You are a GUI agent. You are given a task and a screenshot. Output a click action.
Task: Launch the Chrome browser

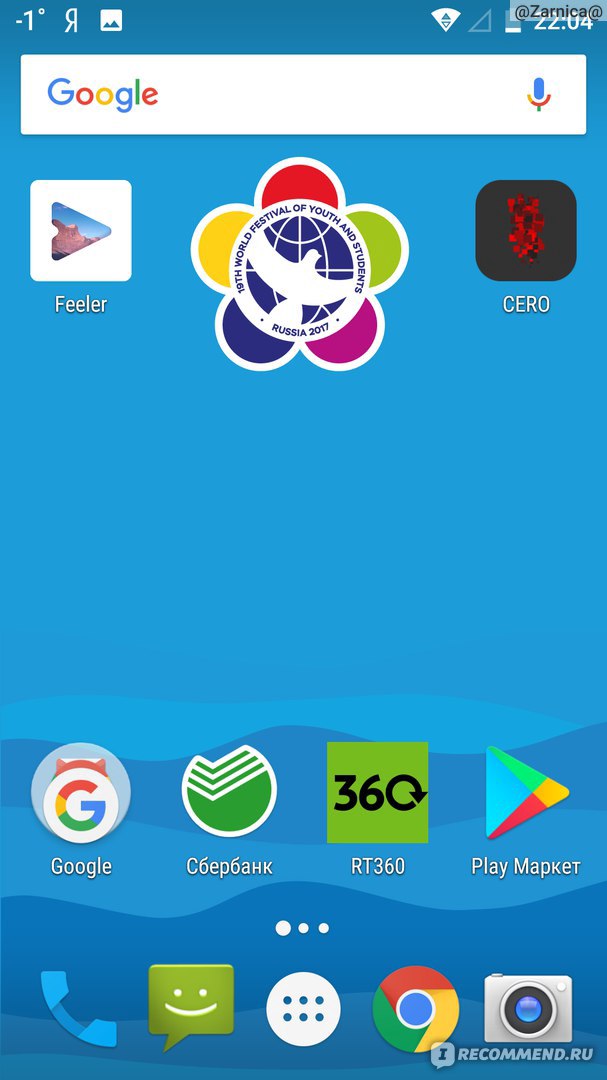[x=415, y=1009]
